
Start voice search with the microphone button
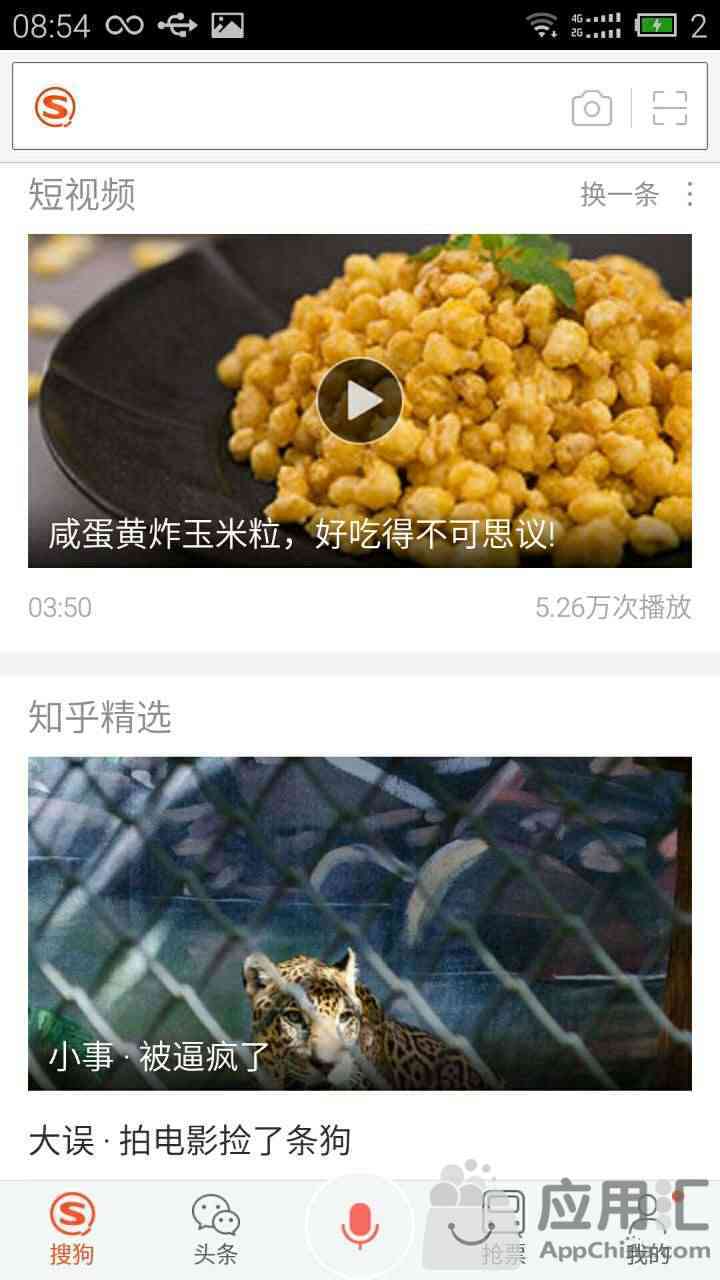click(360, 1226)
